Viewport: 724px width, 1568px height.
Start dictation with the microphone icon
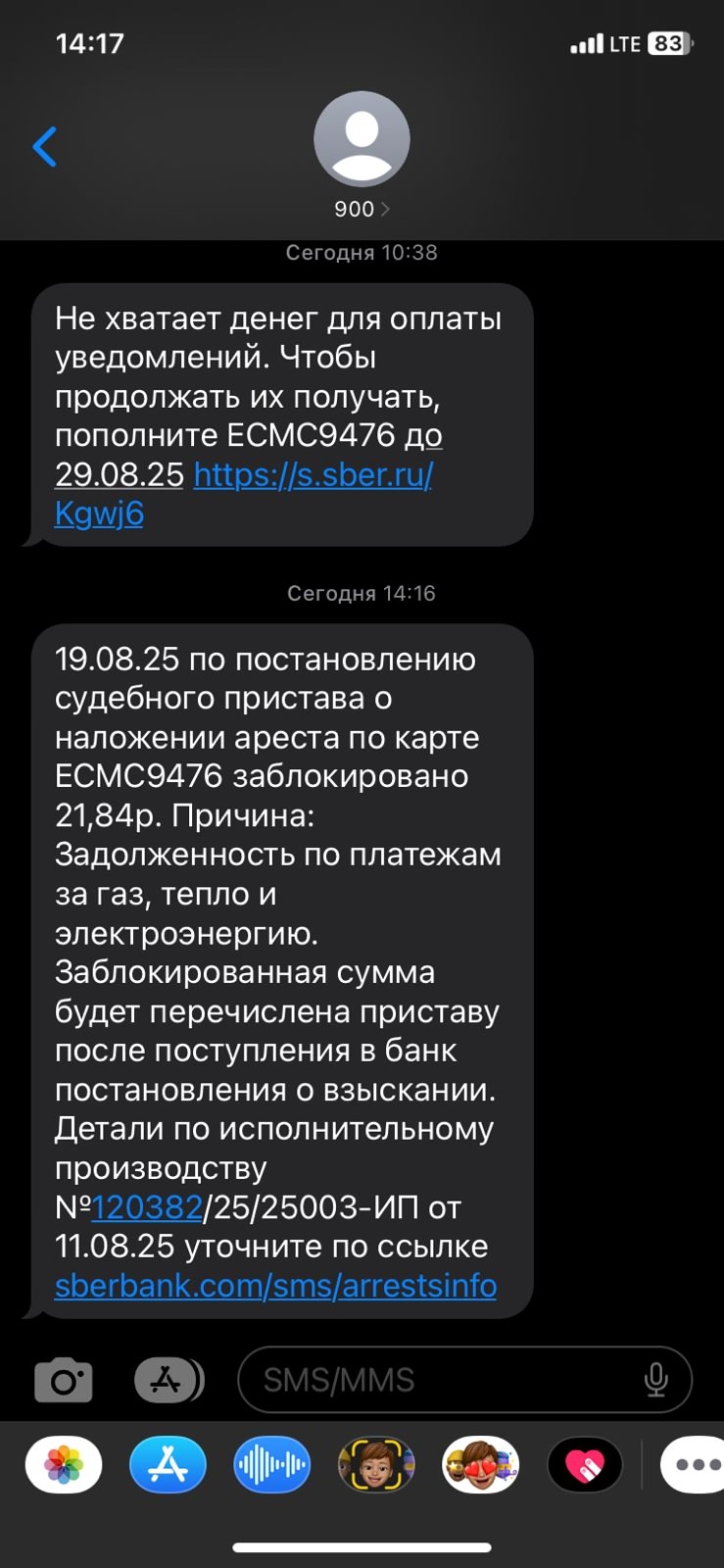point(655,1380)
